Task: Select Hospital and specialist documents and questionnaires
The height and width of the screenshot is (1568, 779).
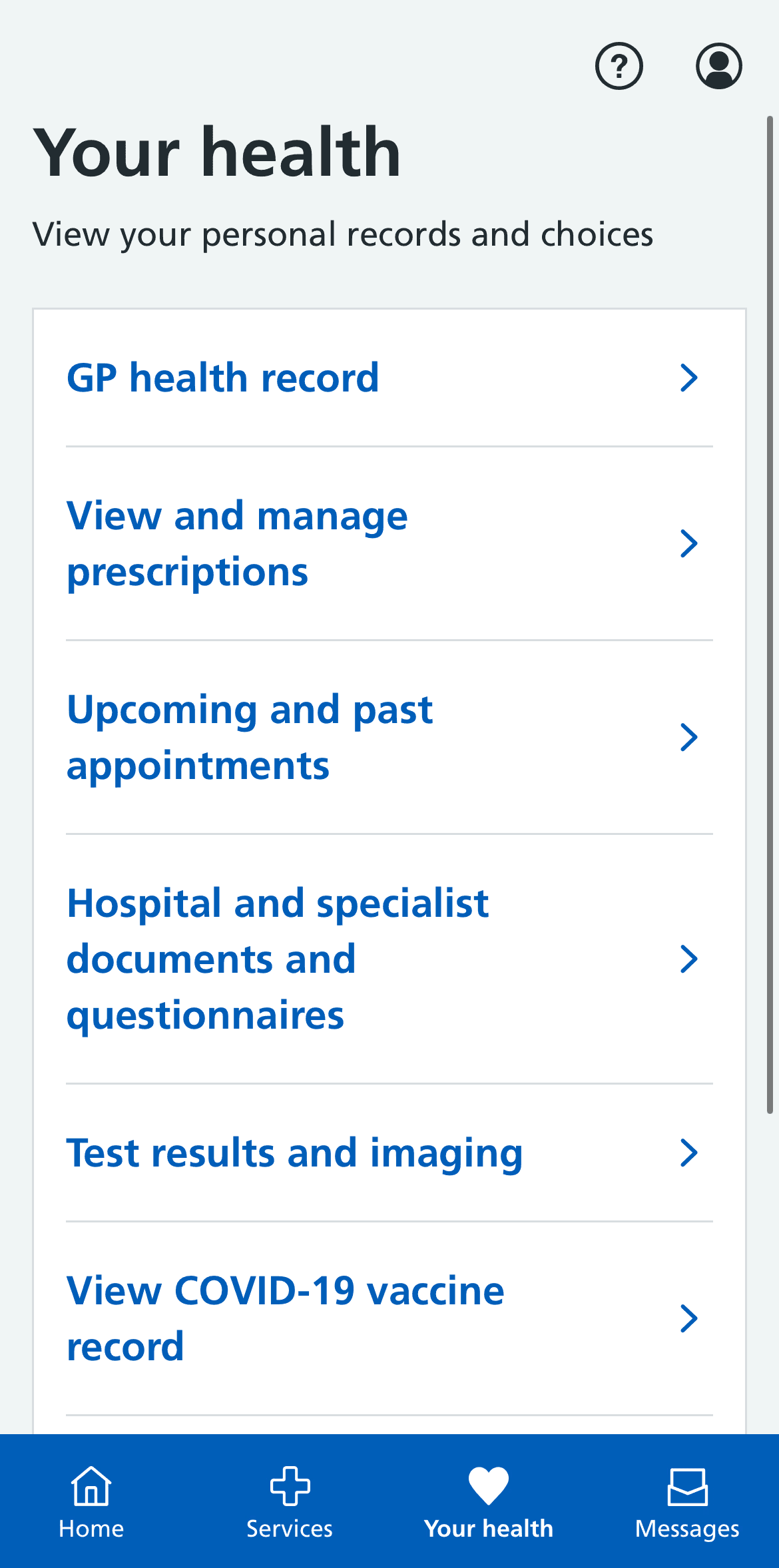Action: pos(389,959)
